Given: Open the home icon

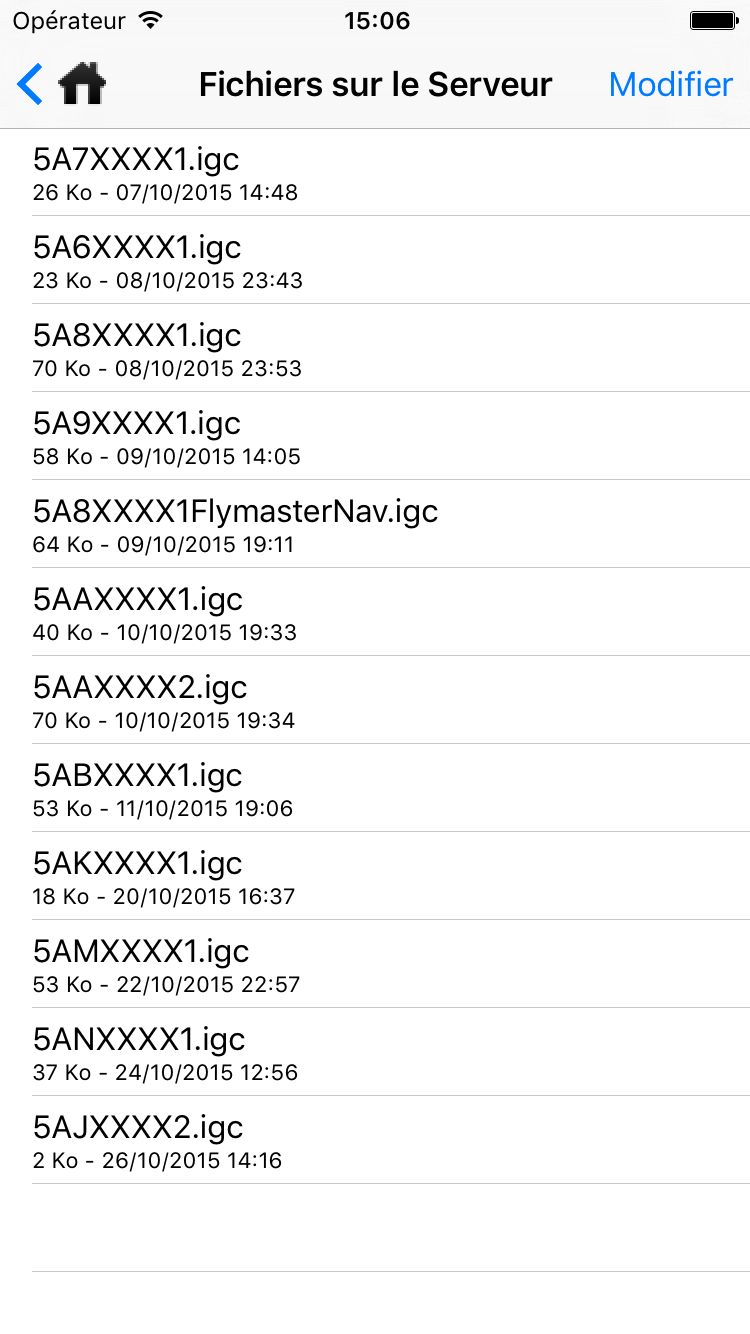Looking at the screenshot, I should coord(82,84).
